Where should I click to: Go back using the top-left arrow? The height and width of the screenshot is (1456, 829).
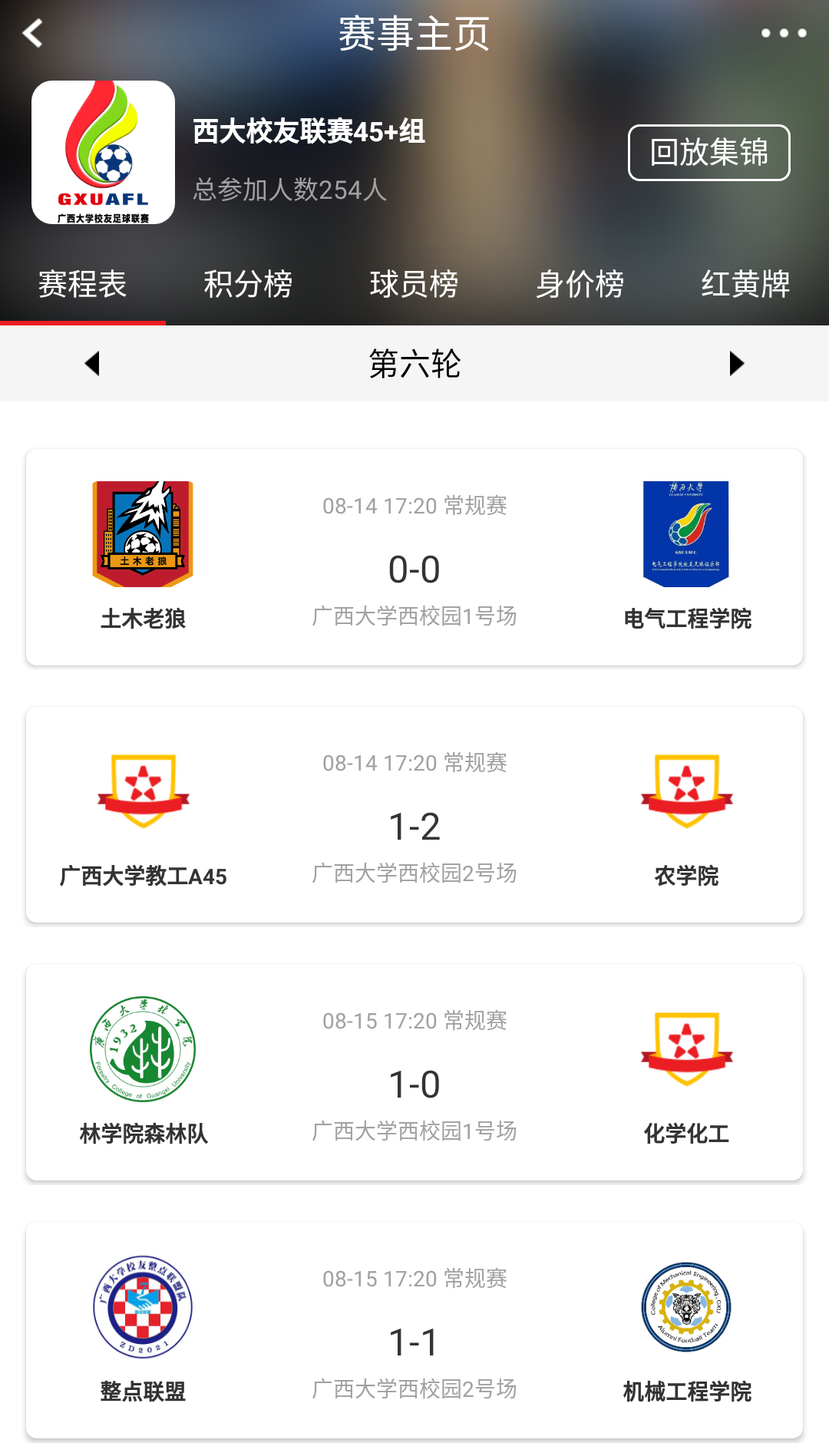pyautogui.click(x=32, y=33)
